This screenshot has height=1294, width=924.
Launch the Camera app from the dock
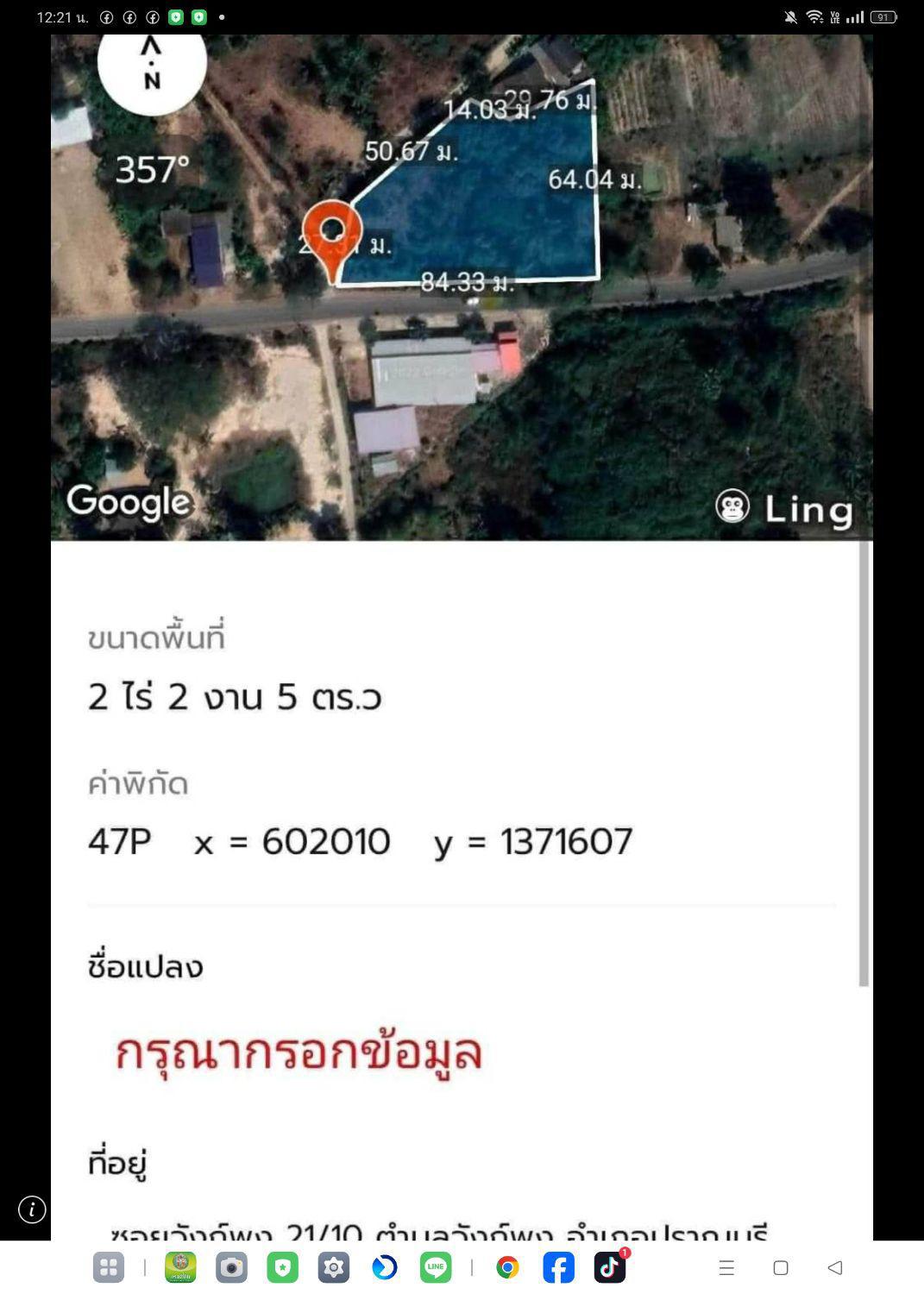231,1267
